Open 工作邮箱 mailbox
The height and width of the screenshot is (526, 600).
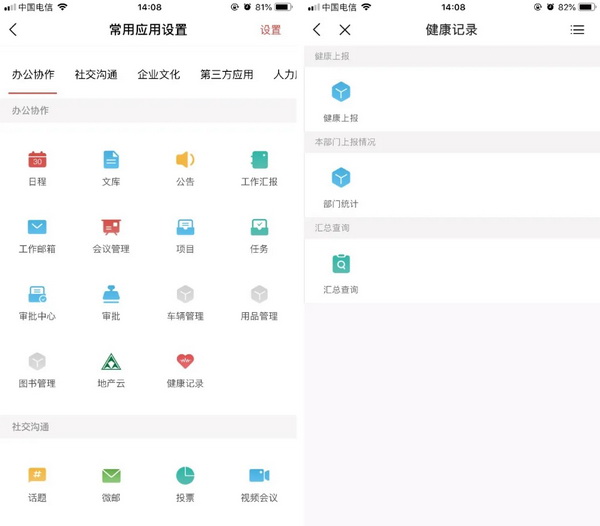[37, 234]
